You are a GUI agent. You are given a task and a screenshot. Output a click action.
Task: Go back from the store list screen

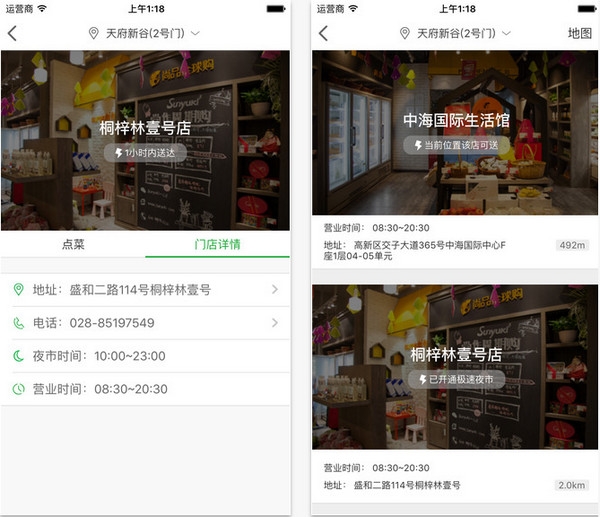(323, 33)
